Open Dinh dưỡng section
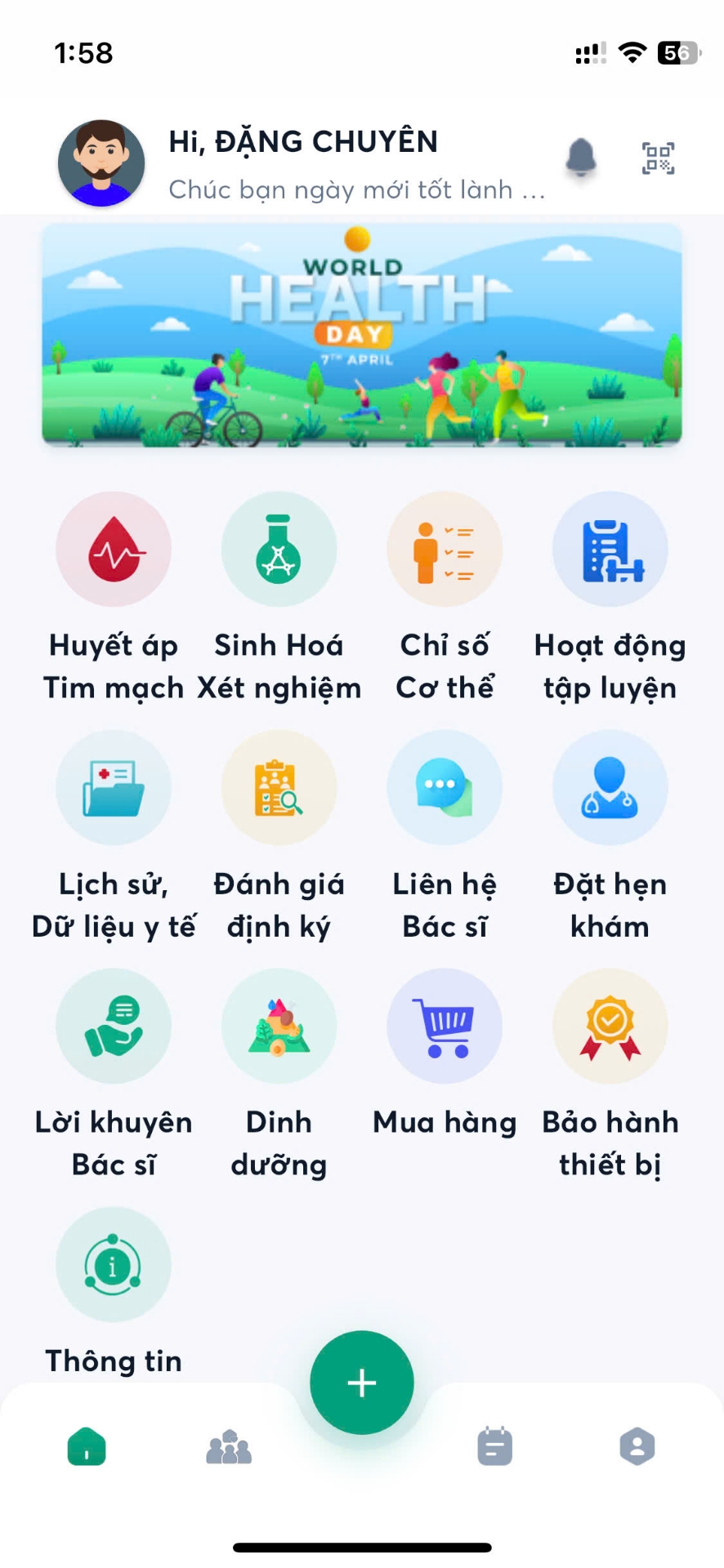The image size is (724, 1568). (279, 1026)
